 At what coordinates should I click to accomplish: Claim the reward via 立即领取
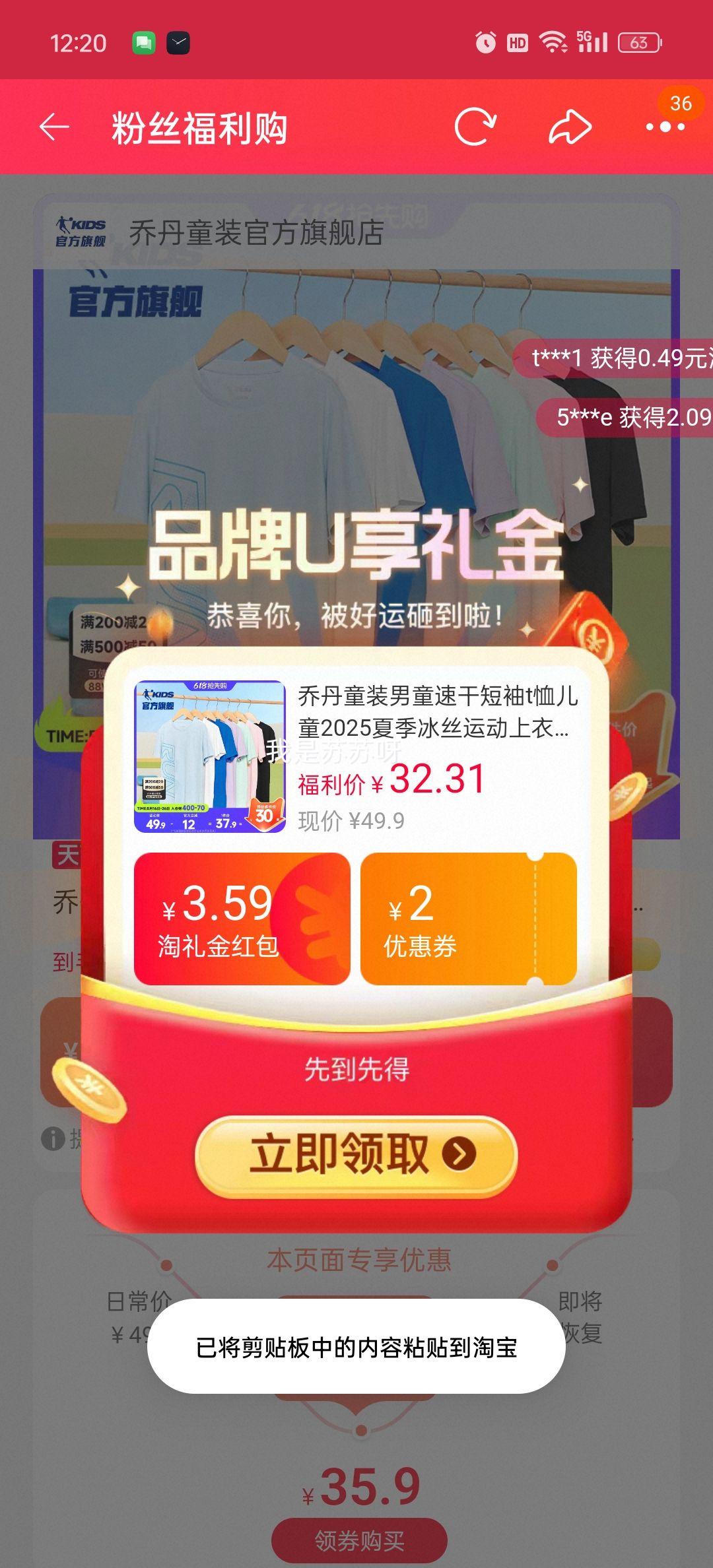pyautogui.click(x=356, y=1154)
